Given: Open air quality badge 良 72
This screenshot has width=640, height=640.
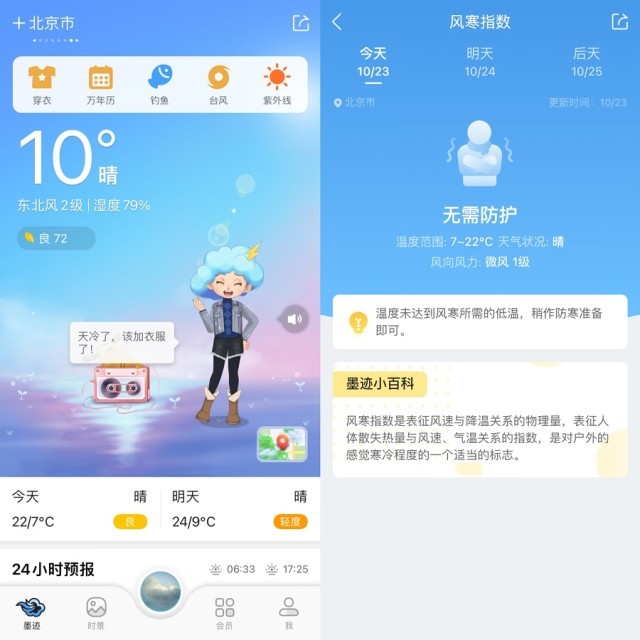Looking at the screenshot, I should tap(56, 238).
